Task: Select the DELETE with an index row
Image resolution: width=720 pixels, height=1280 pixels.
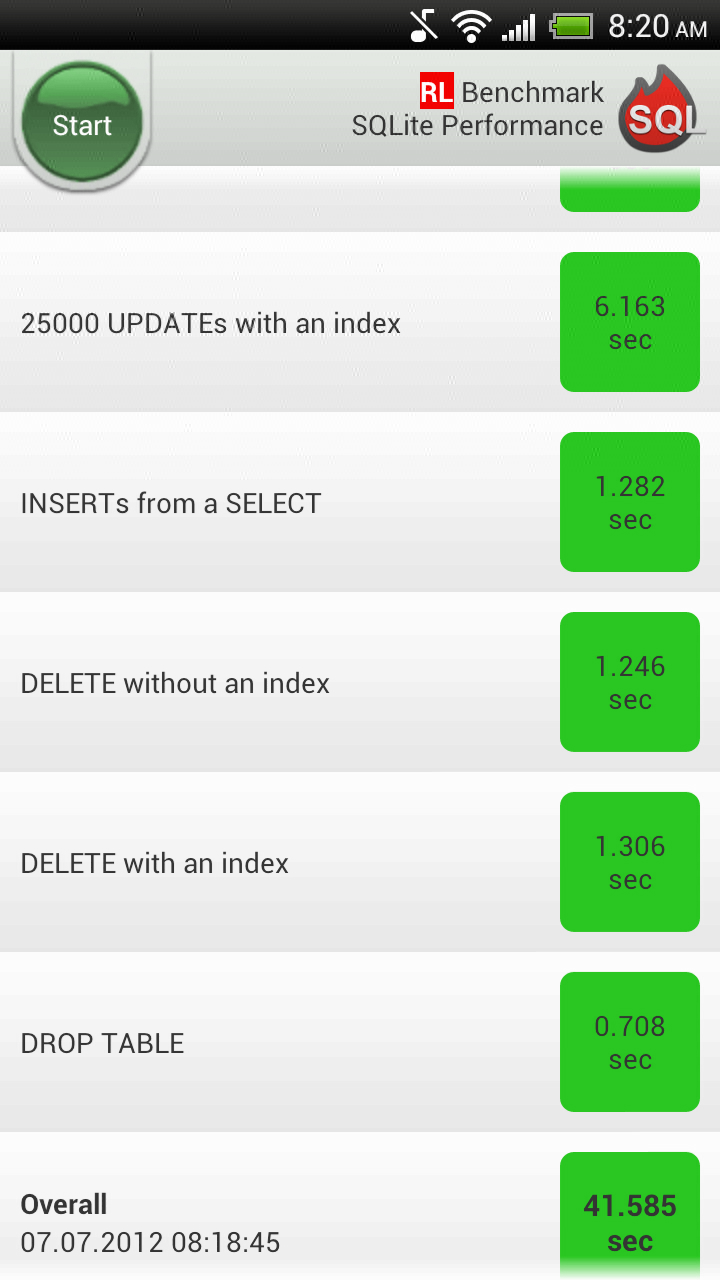Action: (155, 863)
